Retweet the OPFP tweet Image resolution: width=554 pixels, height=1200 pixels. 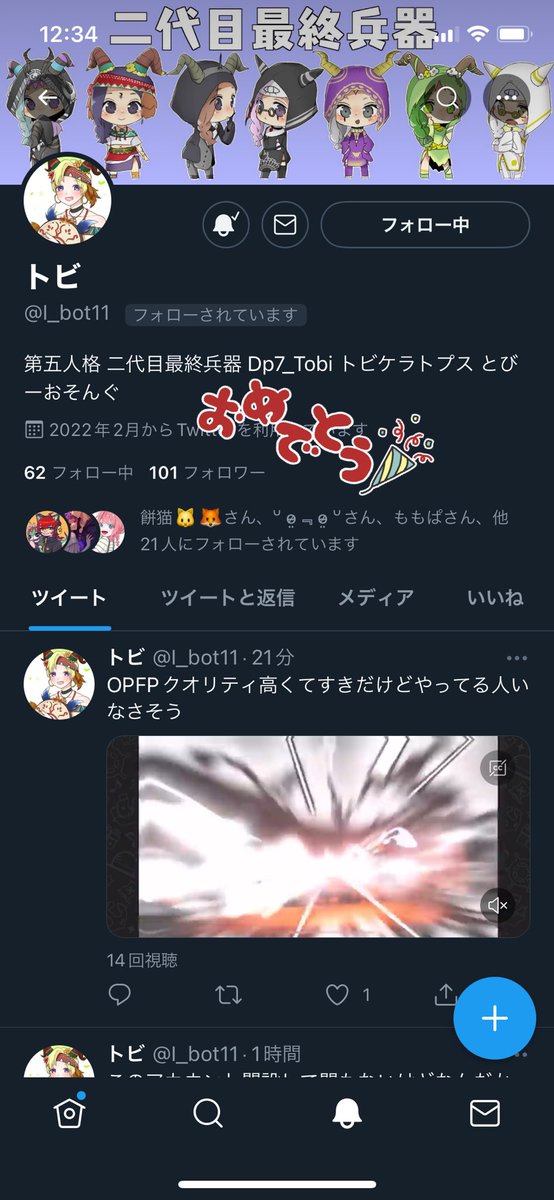point(228,994)
